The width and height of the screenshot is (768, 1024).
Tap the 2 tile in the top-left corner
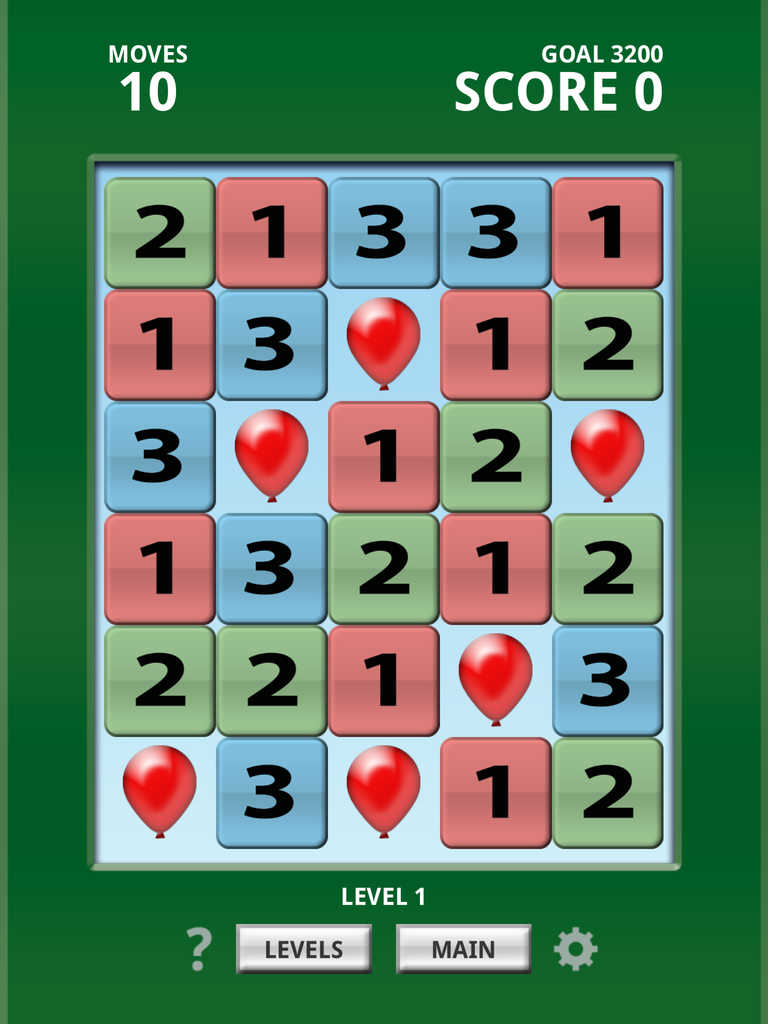point(161,231)
